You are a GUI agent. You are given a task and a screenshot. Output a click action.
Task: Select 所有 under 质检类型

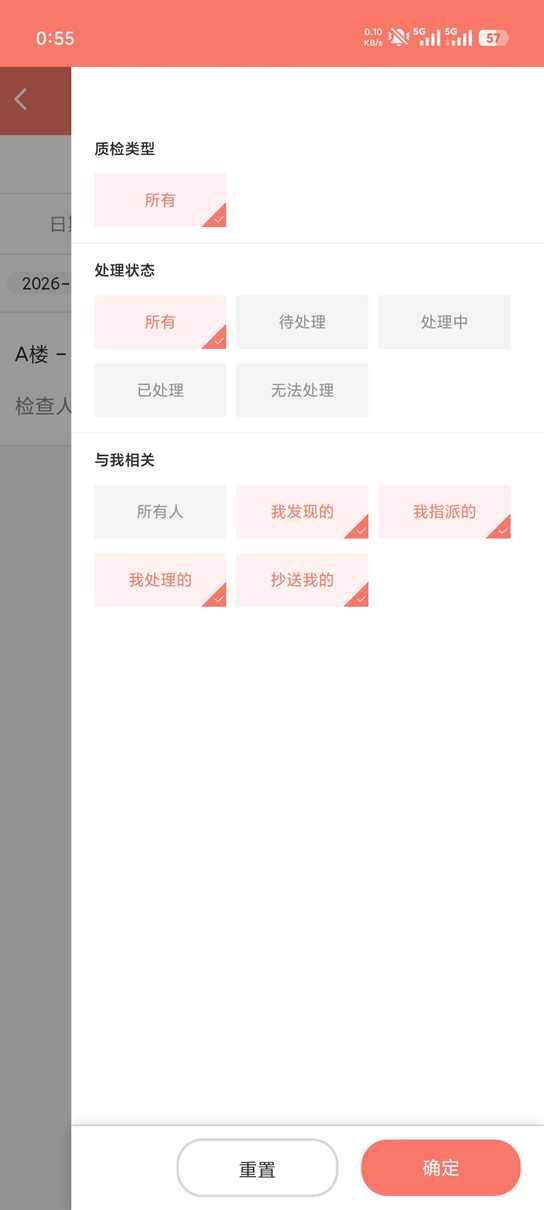click(x=160, y=200)
